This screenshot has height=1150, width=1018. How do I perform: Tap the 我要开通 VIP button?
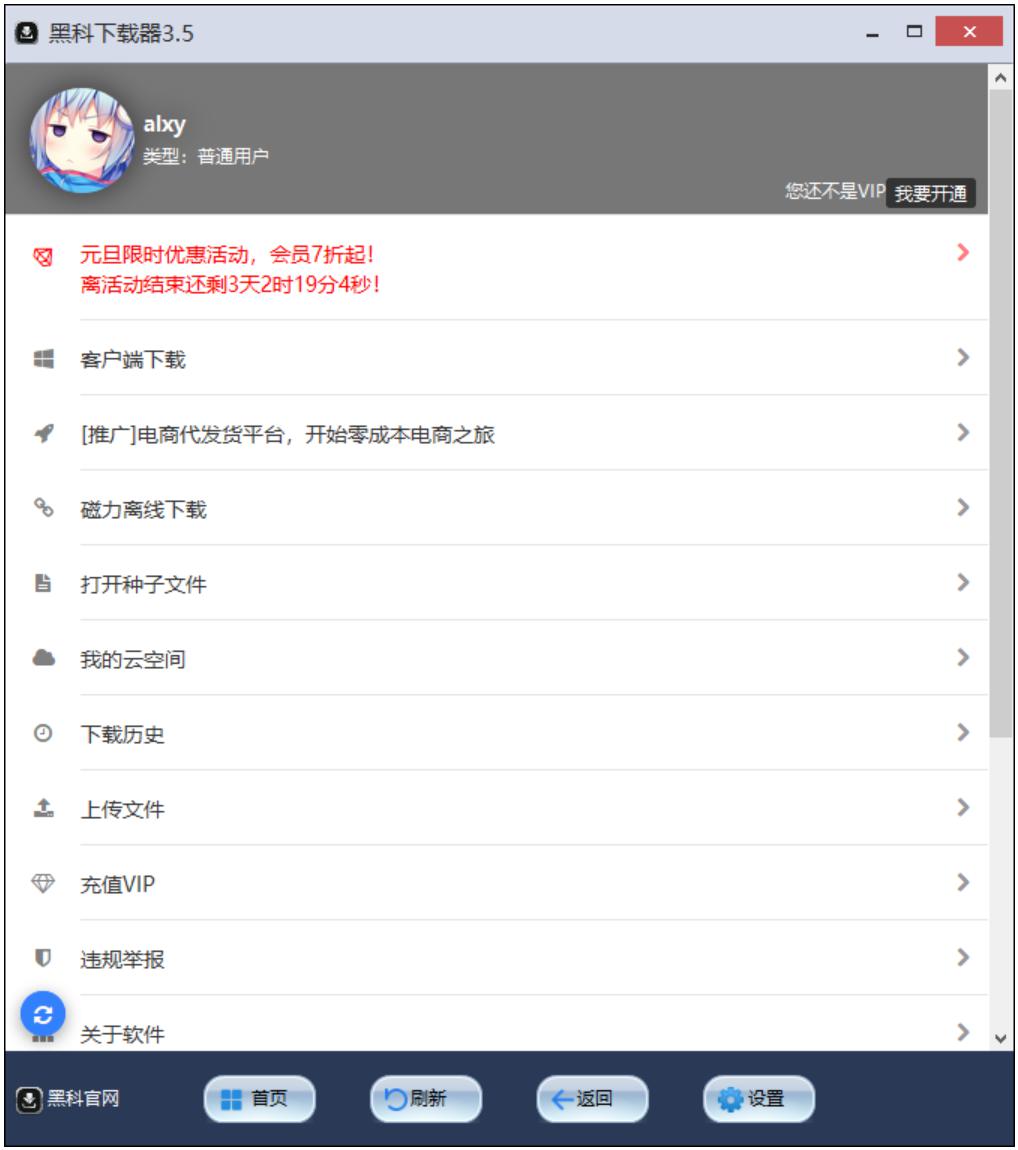931,194
